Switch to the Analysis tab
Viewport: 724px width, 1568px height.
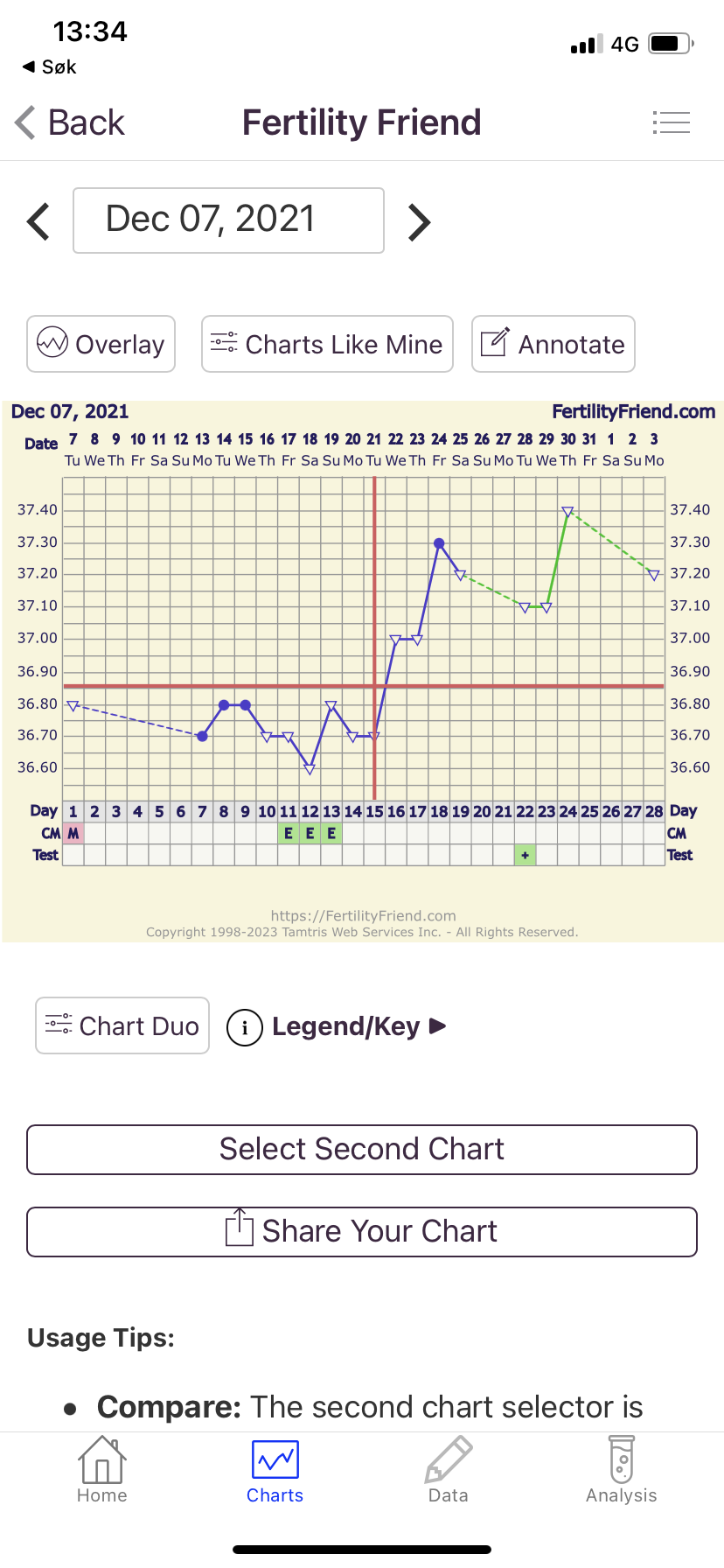pyautogui.click(x=621, y=1470)
